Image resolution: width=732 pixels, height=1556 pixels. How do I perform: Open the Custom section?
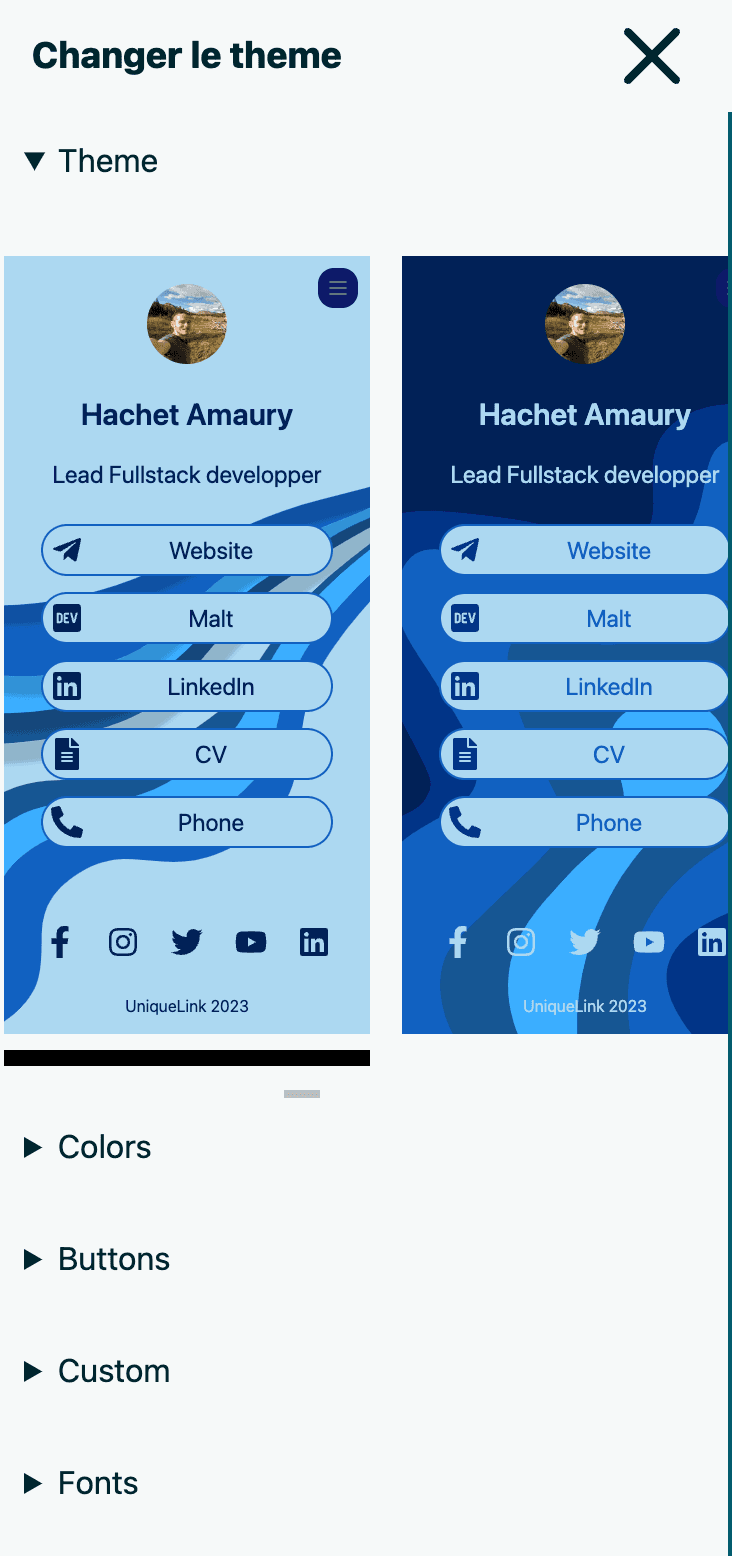click(x=98, y=1371)
